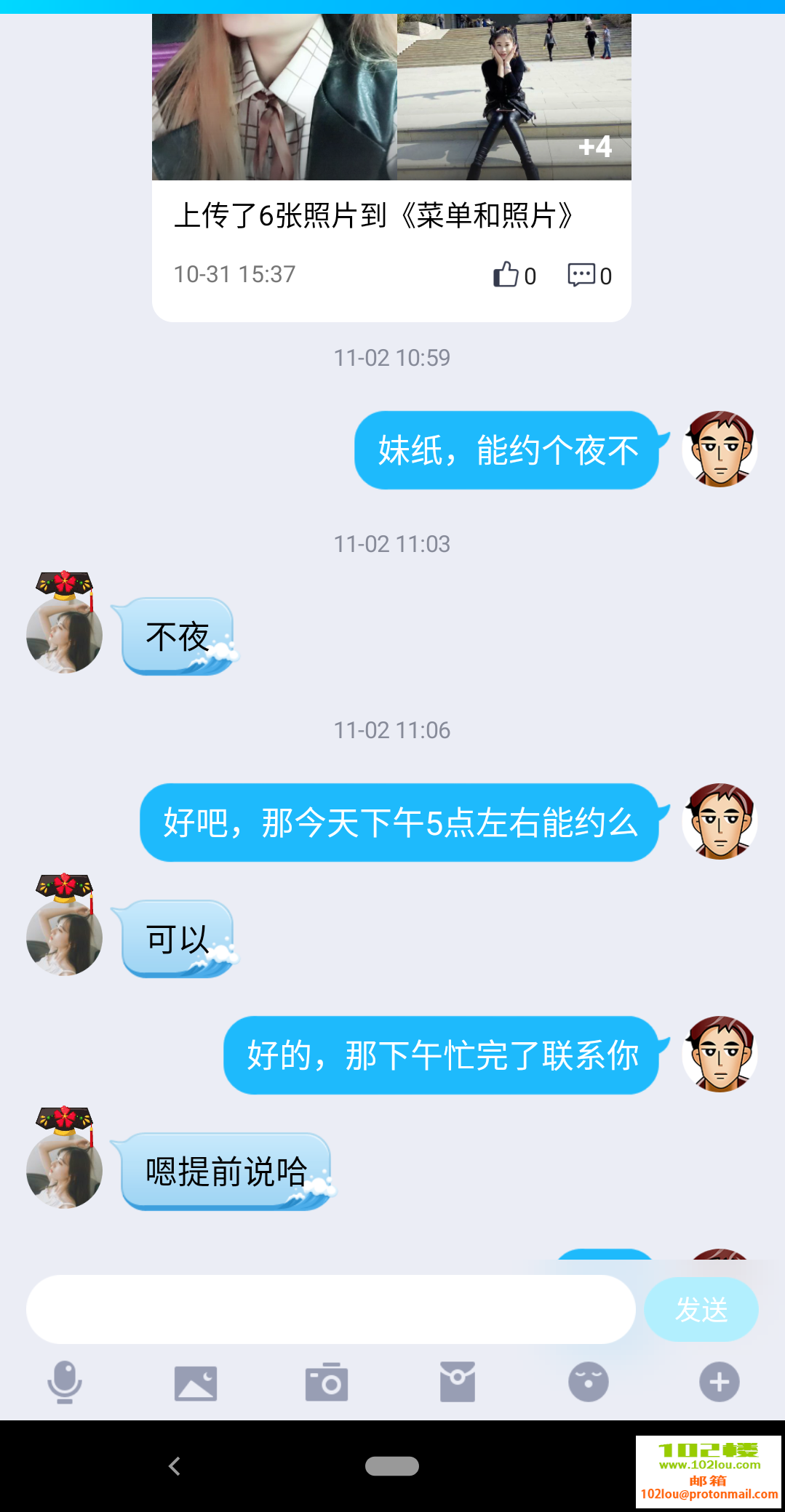
Task: Tap your own avatar beside 妹纸，能约个夜不
Action: click(720, 449)
